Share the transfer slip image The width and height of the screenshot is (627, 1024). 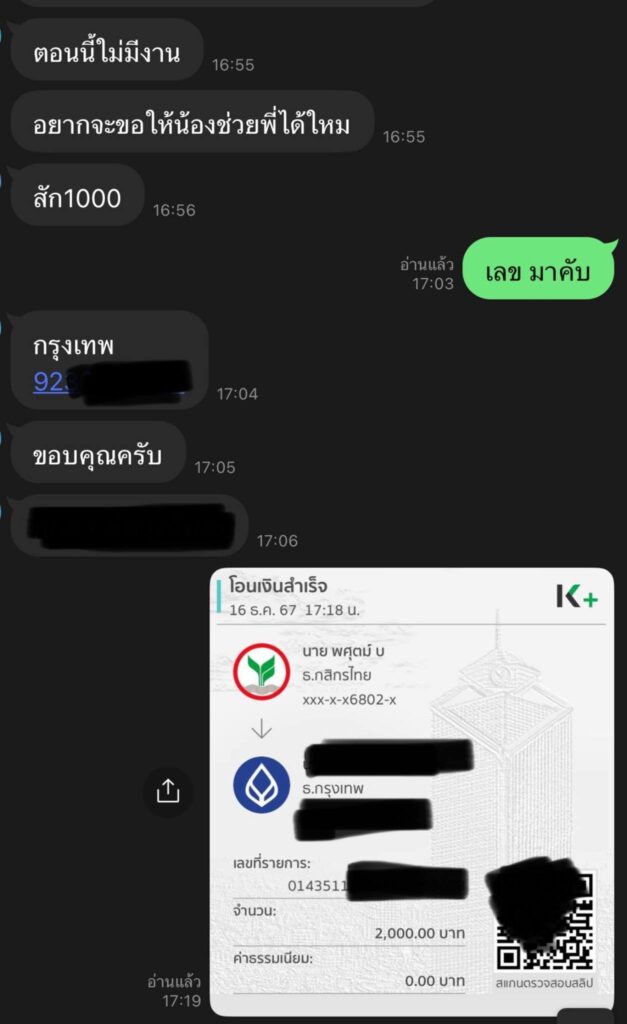tap(168, 791)
